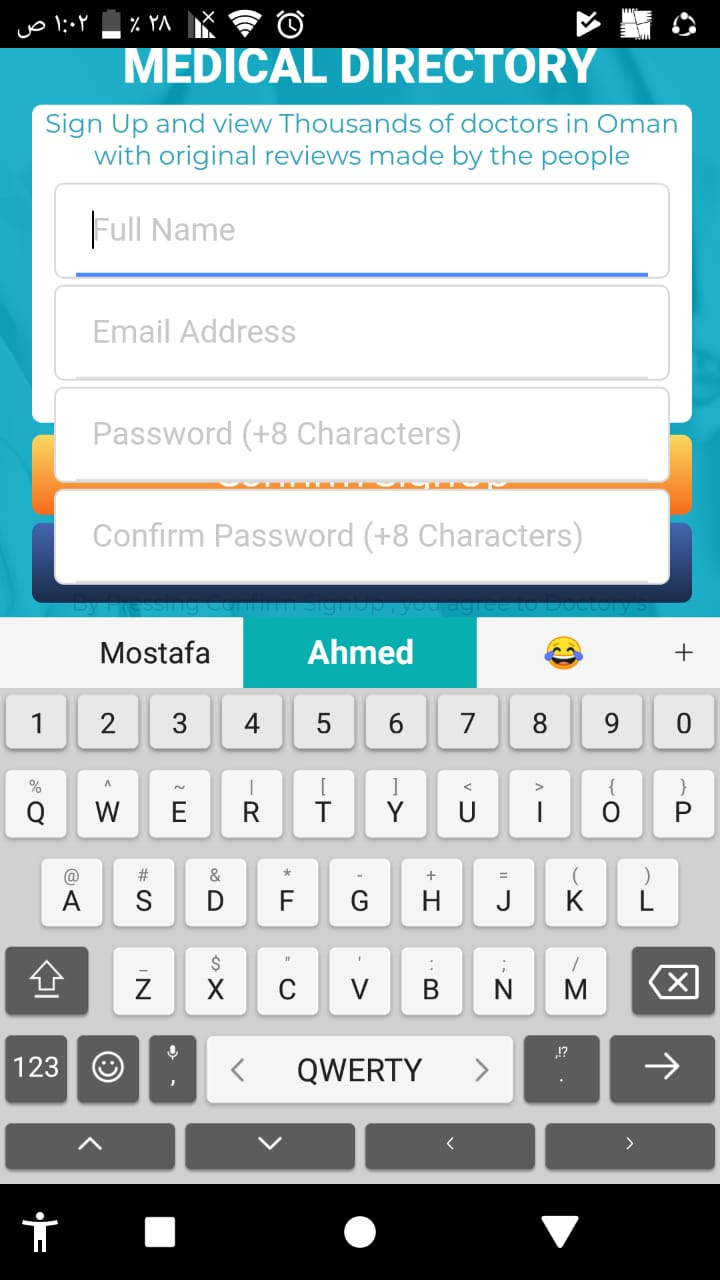Image resolution: width=720 pixels, height=1280 pixels.
Task: Tap the keyboard next arrow key
Action: click(662, 1068)
